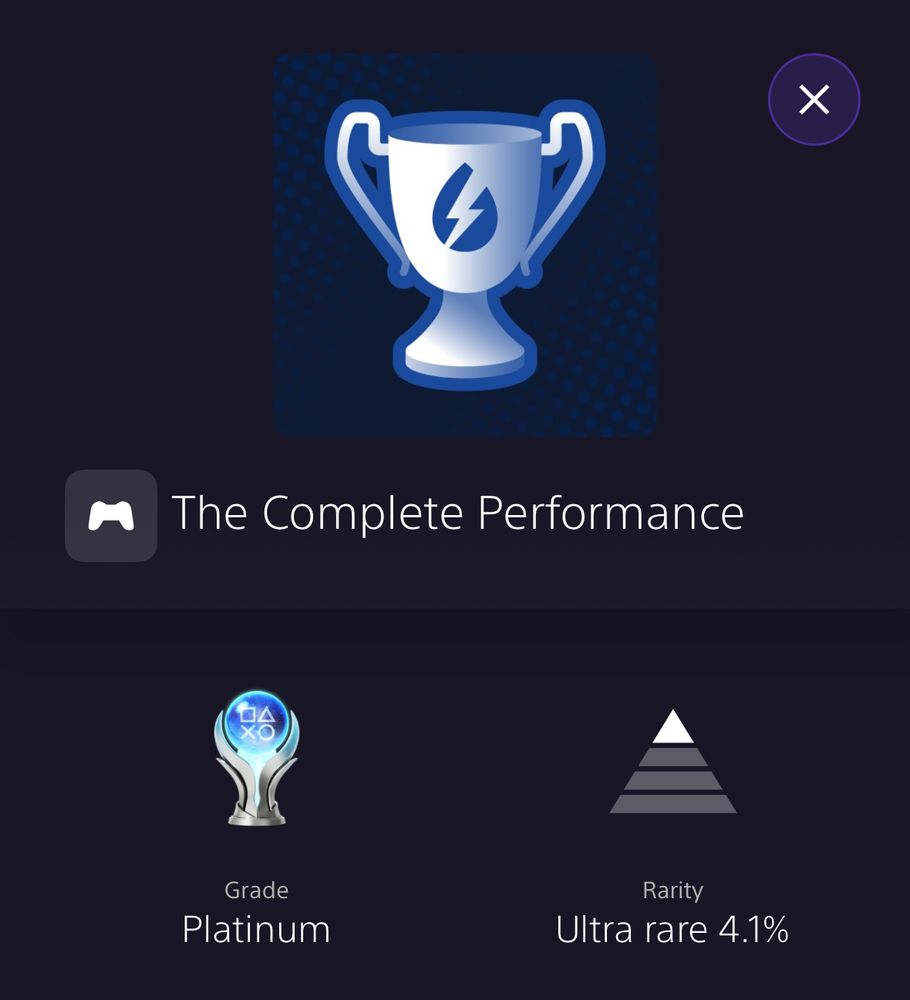Dismiss the trophy detail popup
Viewport: 910px width, 1000px height.
pos(813,99)
